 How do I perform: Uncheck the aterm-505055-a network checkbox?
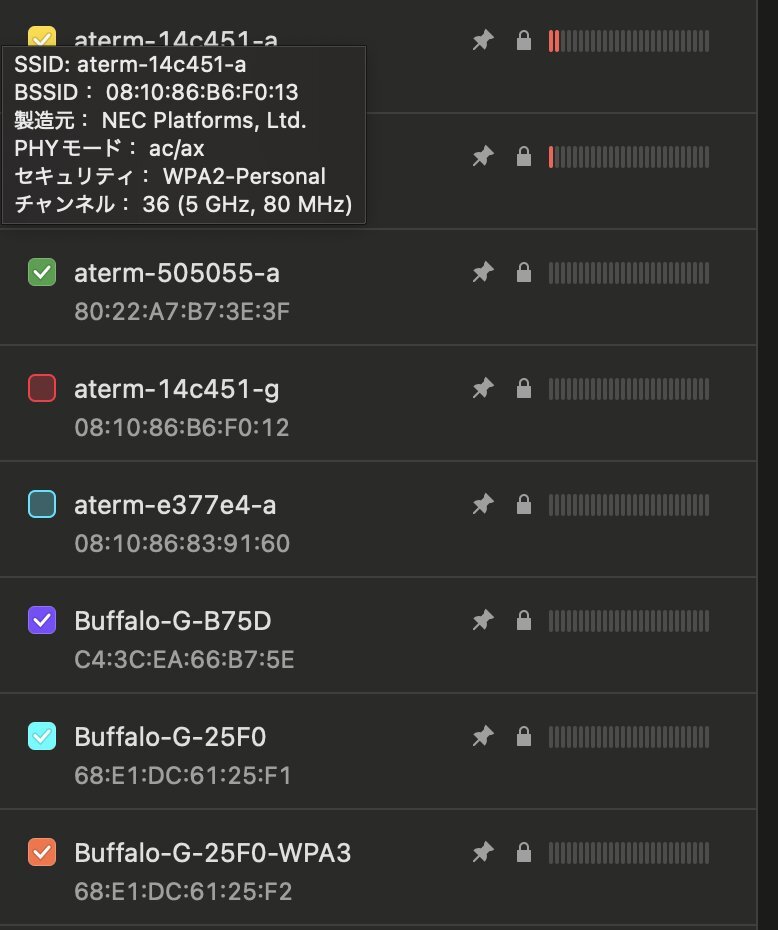42,272
